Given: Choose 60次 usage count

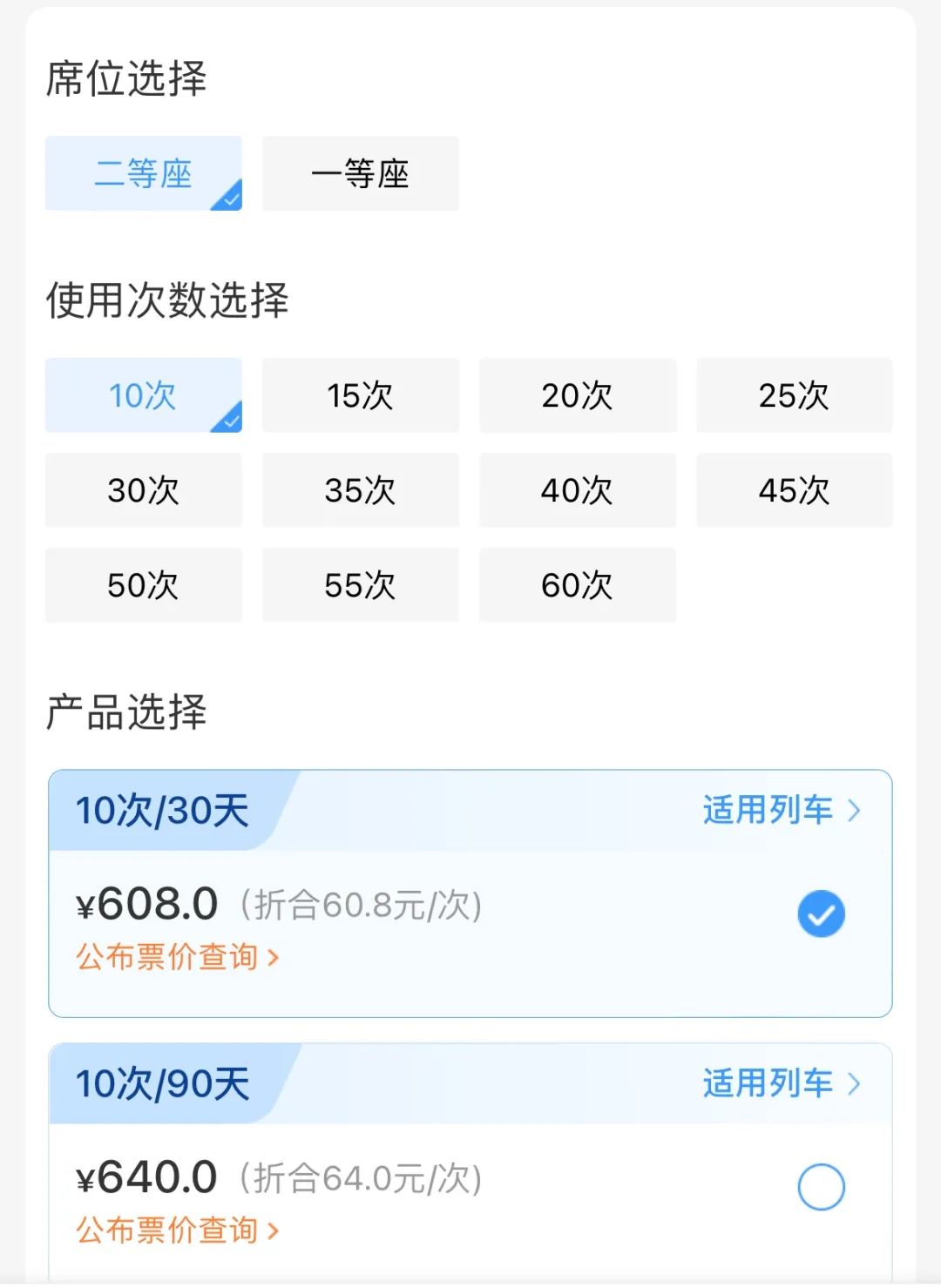Looking at the screenshot, I should point(577,585).
